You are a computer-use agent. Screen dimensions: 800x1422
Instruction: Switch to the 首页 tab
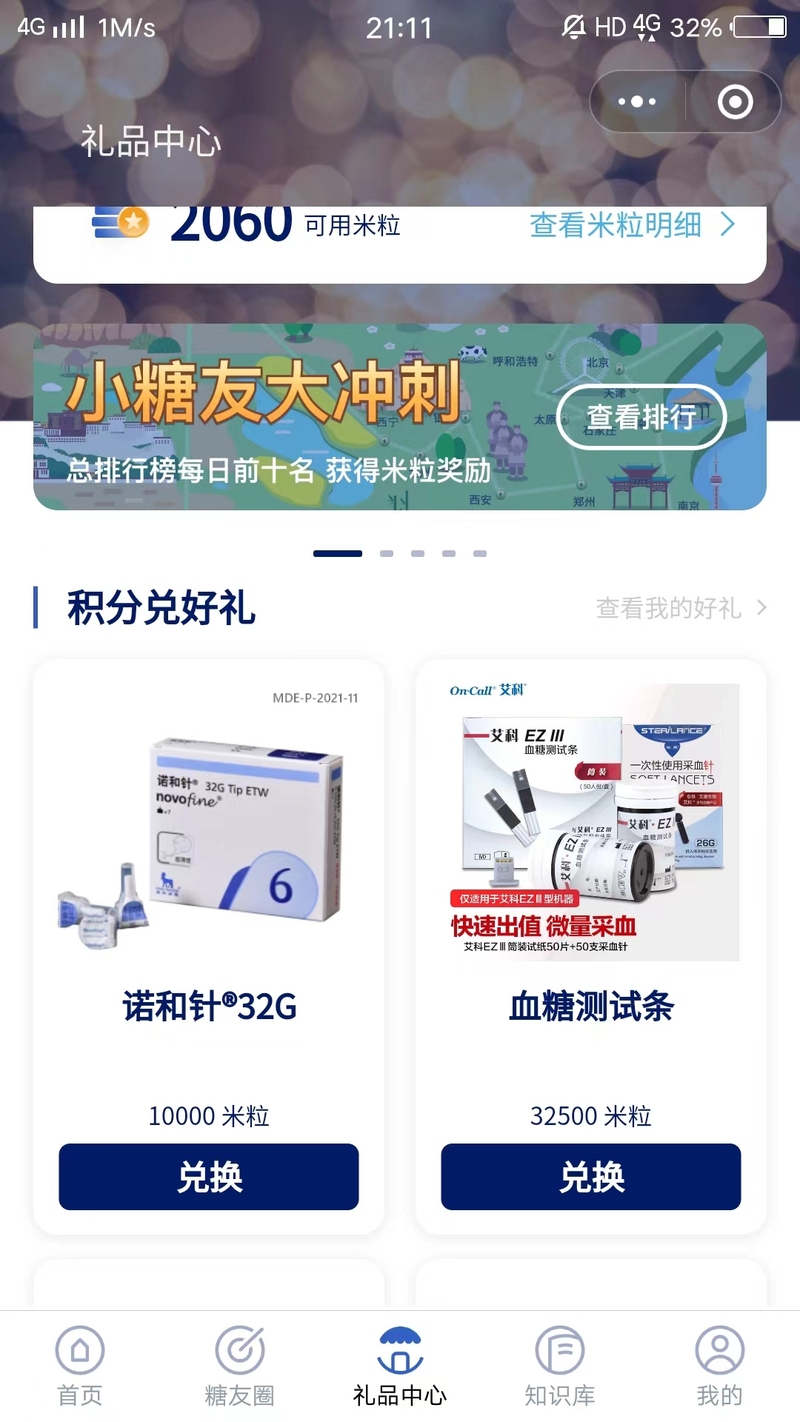[80, 1366]
